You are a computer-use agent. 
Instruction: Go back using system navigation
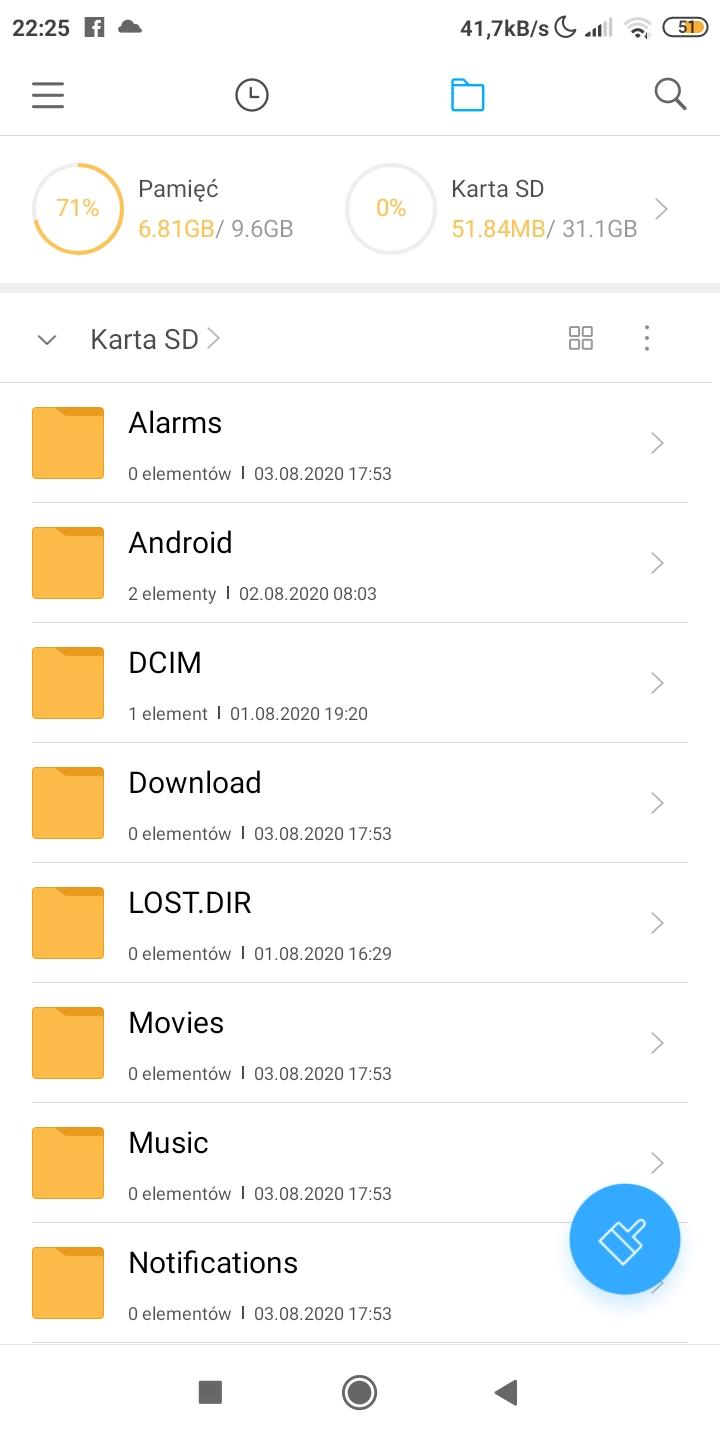(506, 1392)
